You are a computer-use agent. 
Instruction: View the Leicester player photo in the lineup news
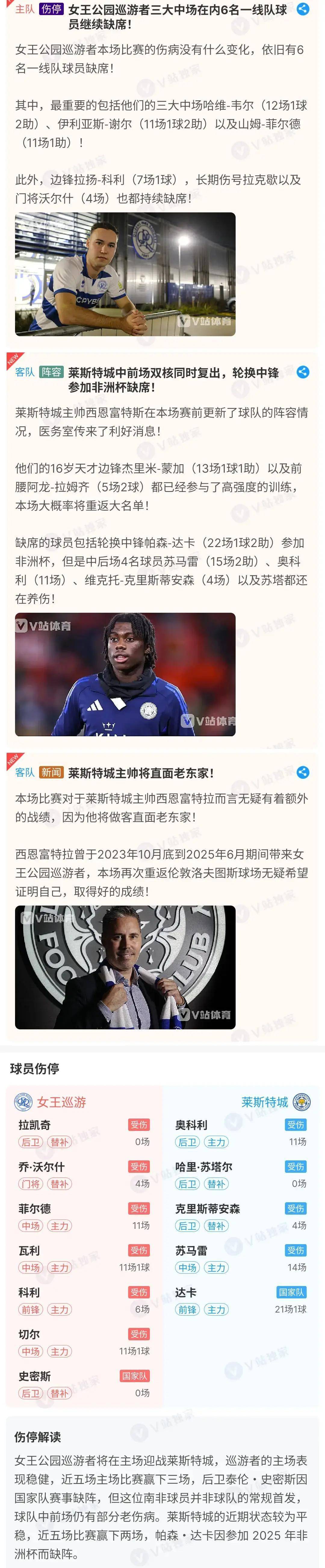pyautogui.click(x=125, y=674)
